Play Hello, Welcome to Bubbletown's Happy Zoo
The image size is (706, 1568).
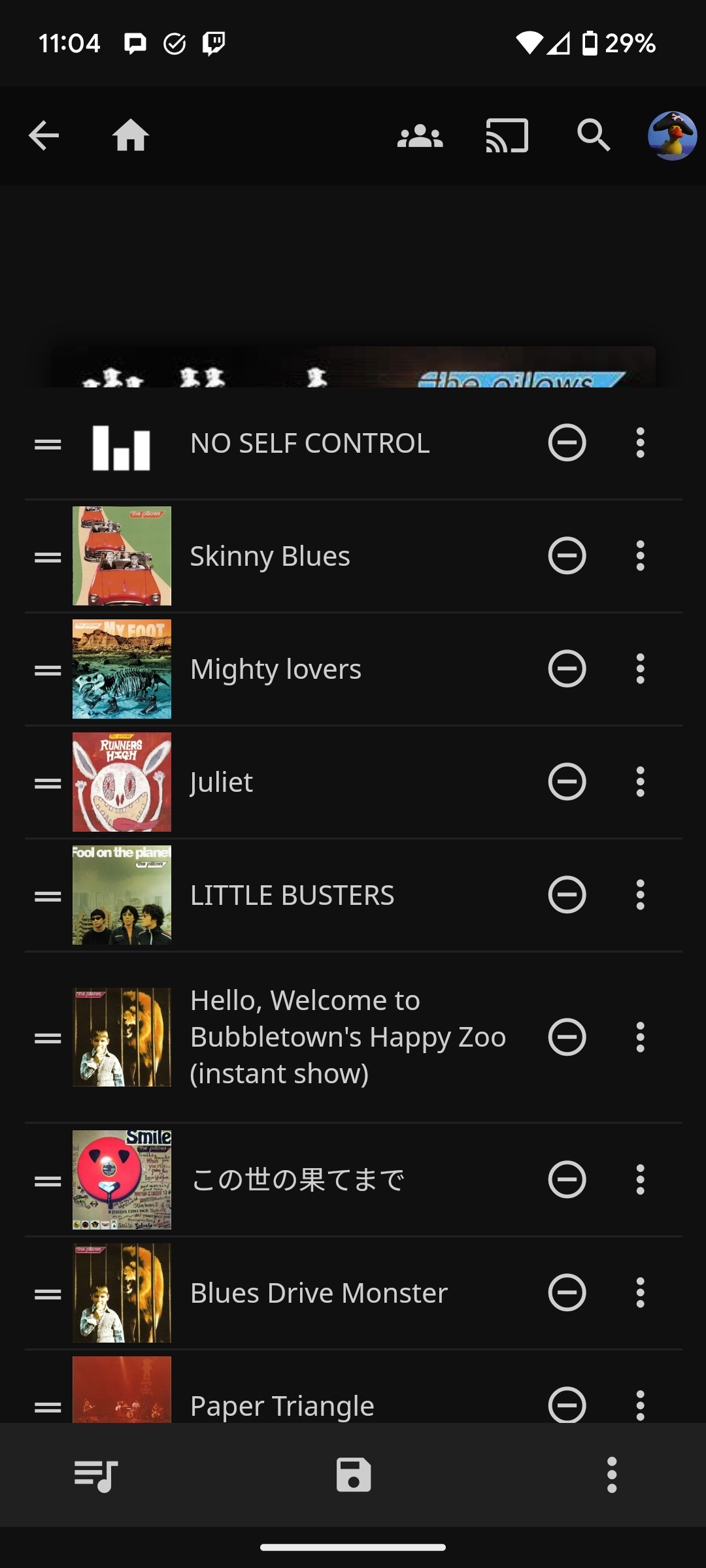coord(347,1037)
